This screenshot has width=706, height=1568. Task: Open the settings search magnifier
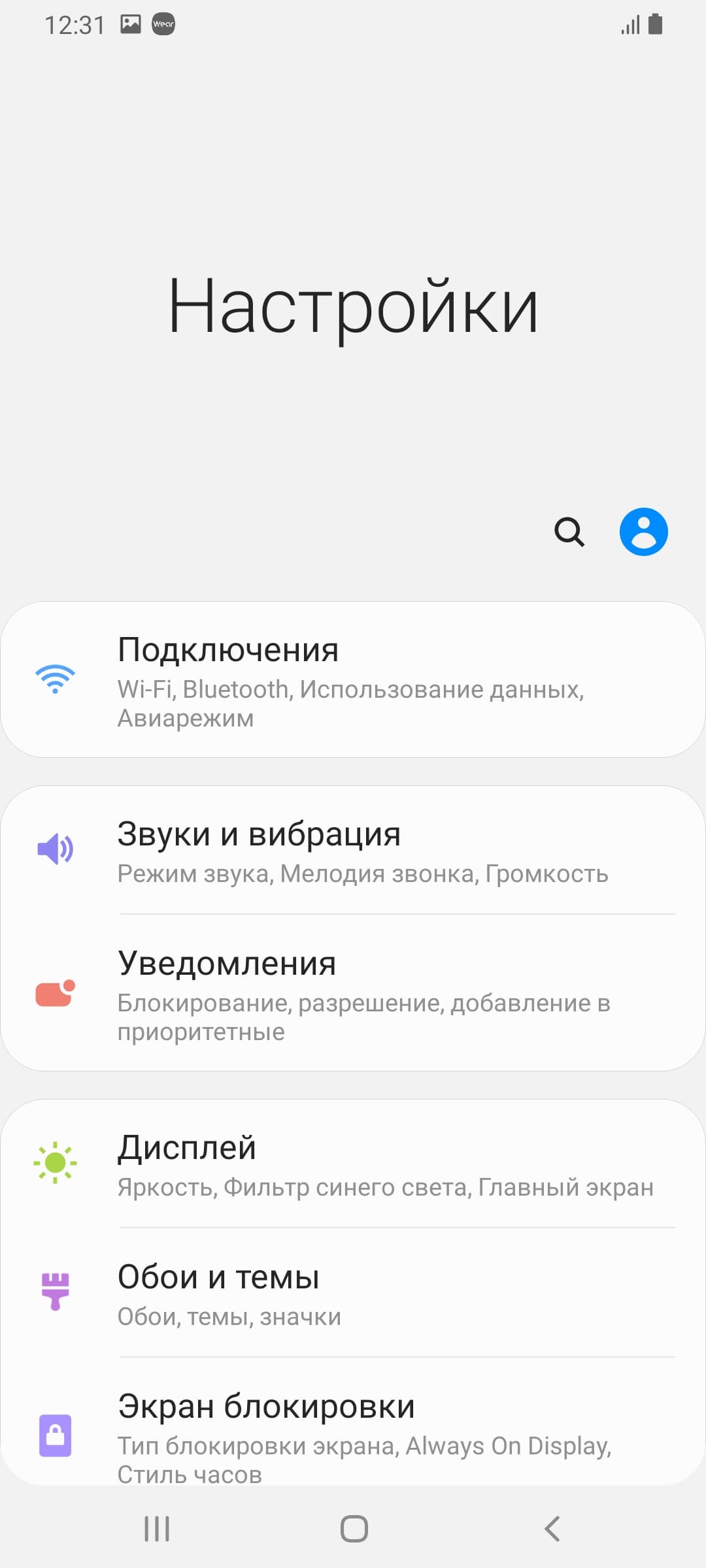569,532
